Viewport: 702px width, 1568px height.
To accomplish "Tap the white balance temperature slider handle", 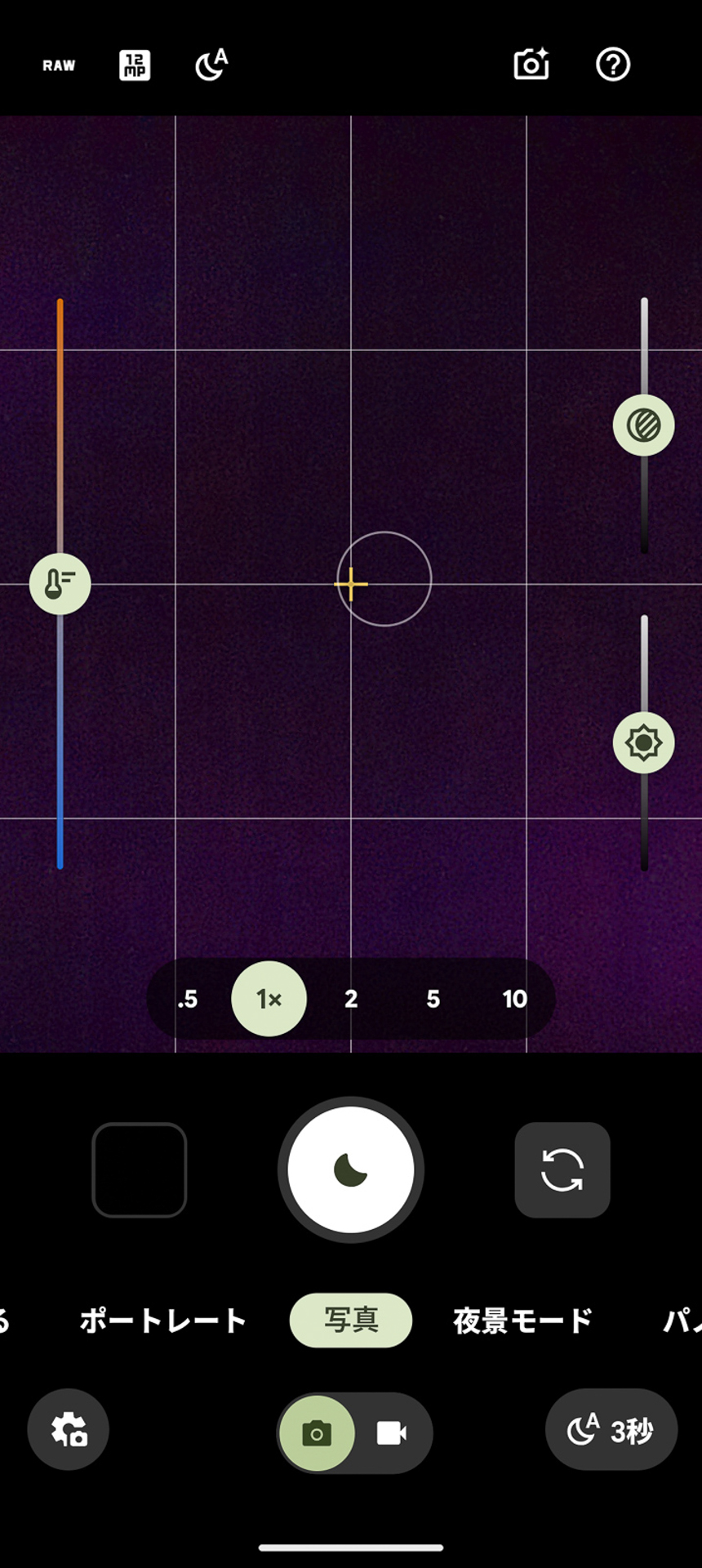I will (x=60, y=584).
